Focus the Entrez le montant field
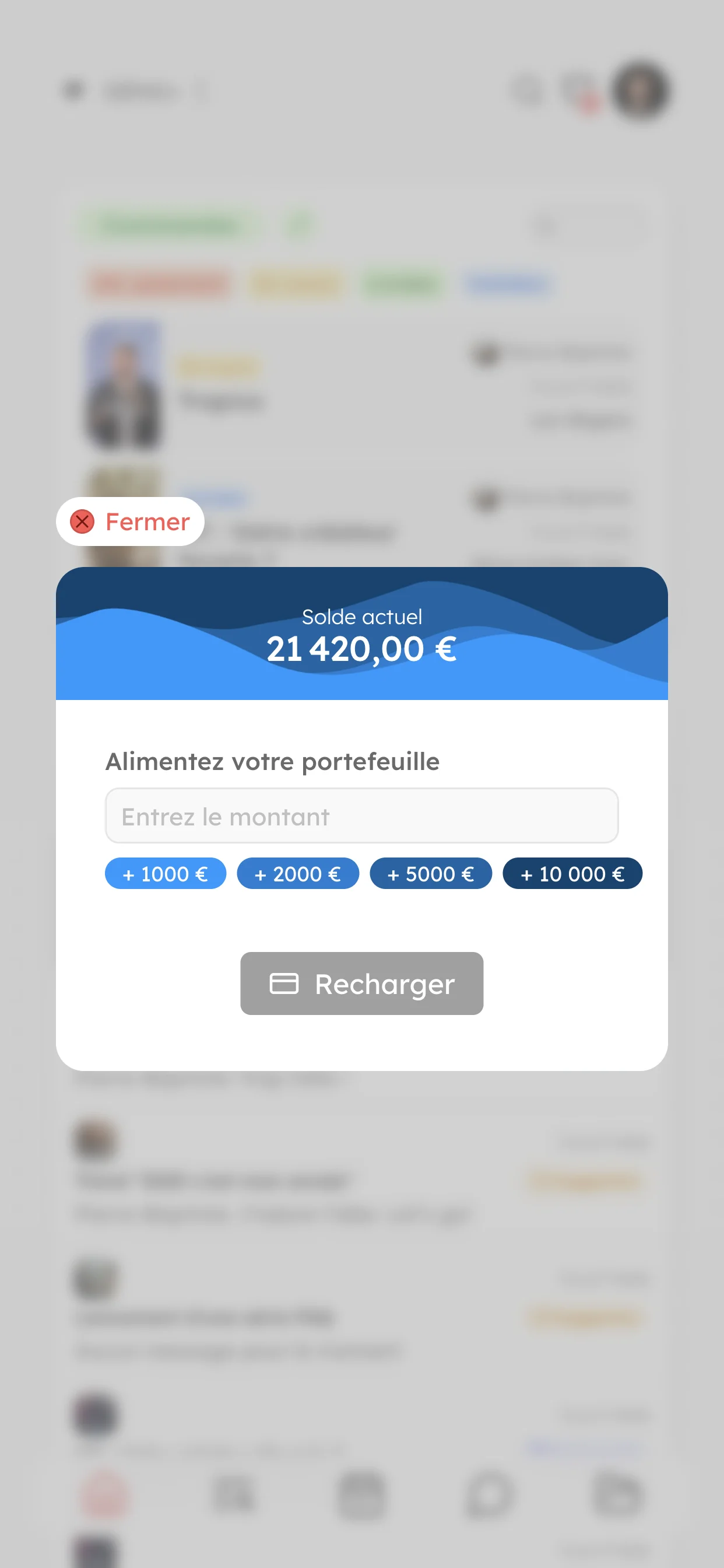The image size is (724, 1568). coord(361,815)
